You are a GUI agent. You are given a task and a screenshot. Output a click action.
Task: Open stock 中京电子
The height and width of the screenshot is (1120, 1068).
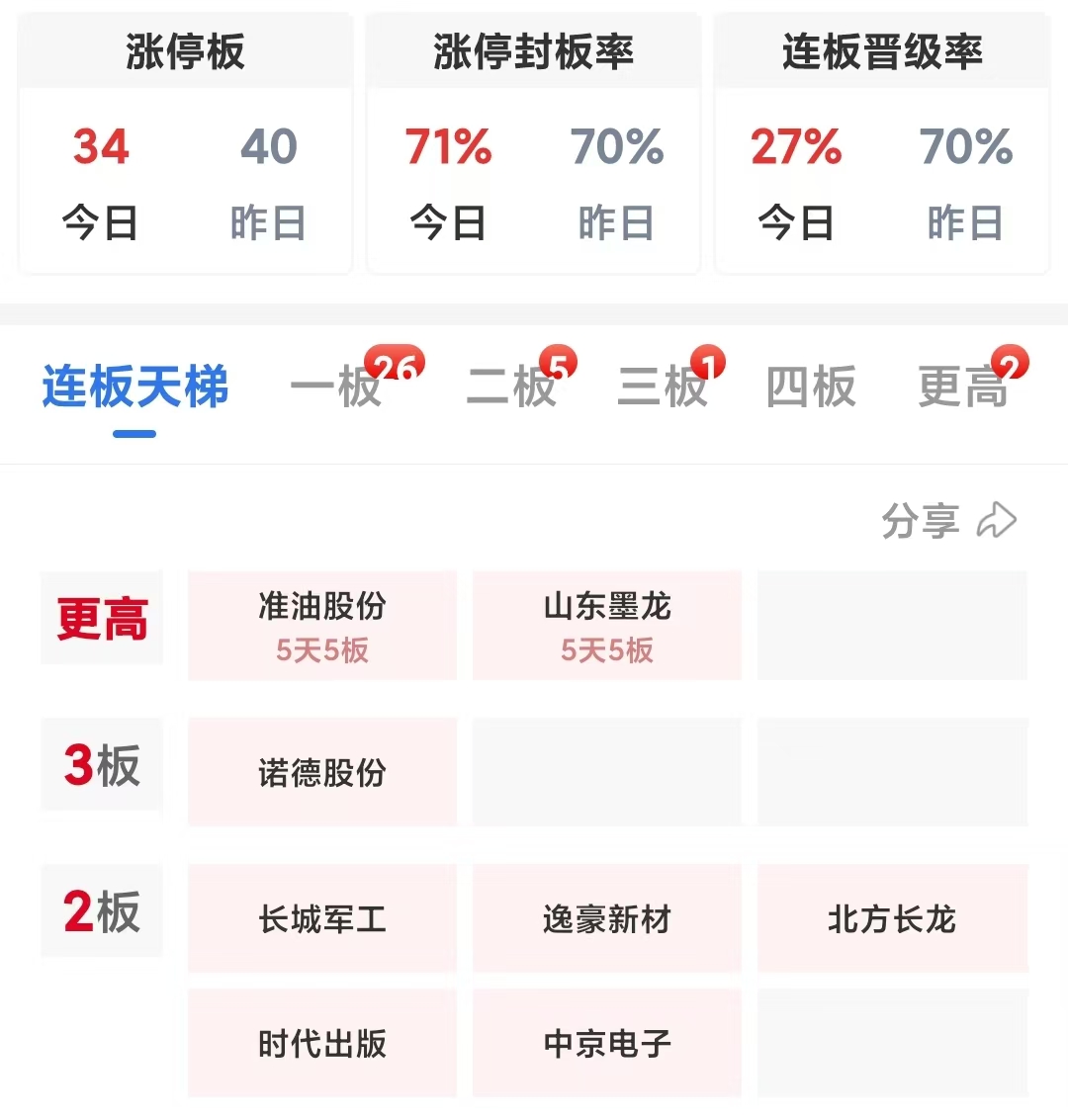click(607, 1043)
